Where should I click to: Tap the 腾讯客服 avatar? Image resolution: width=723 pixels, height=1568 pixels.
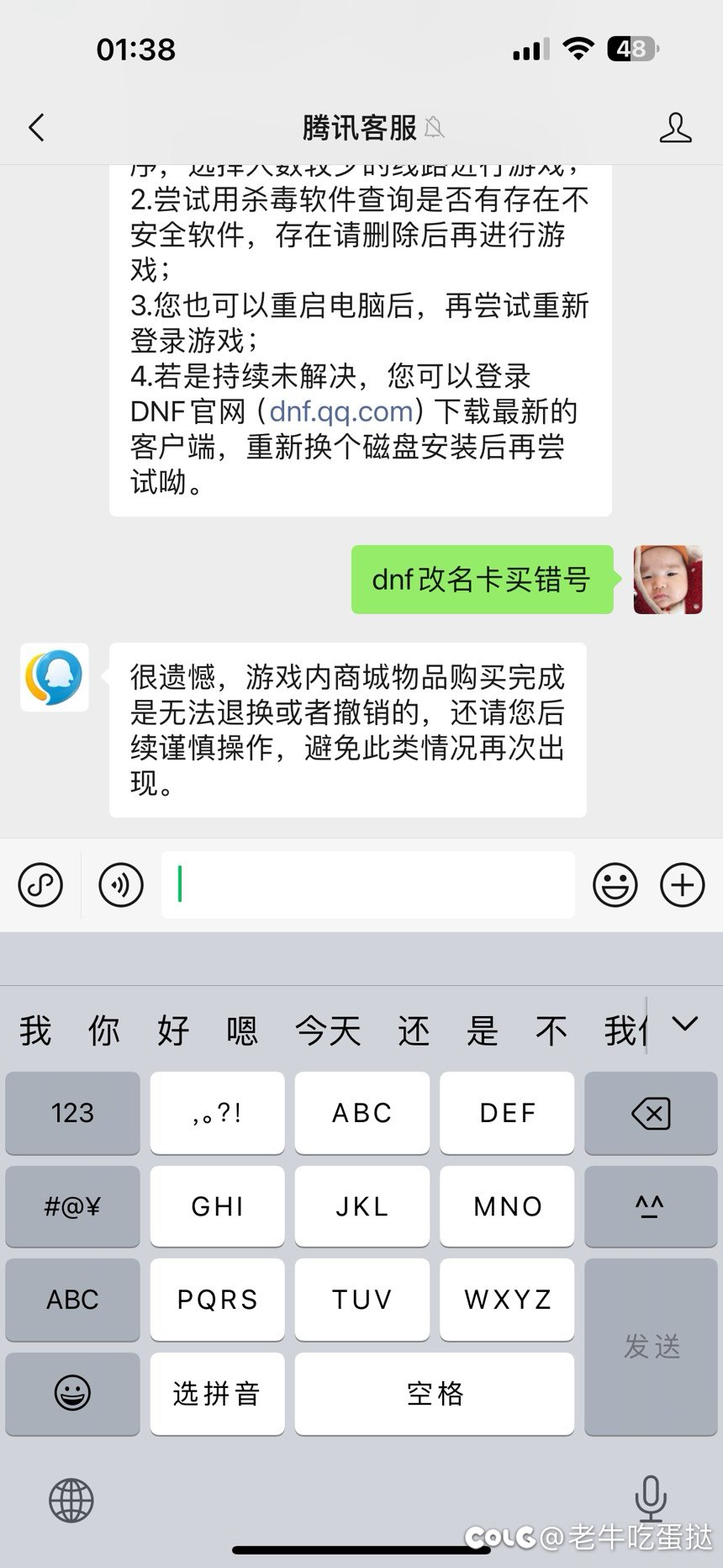55,677
